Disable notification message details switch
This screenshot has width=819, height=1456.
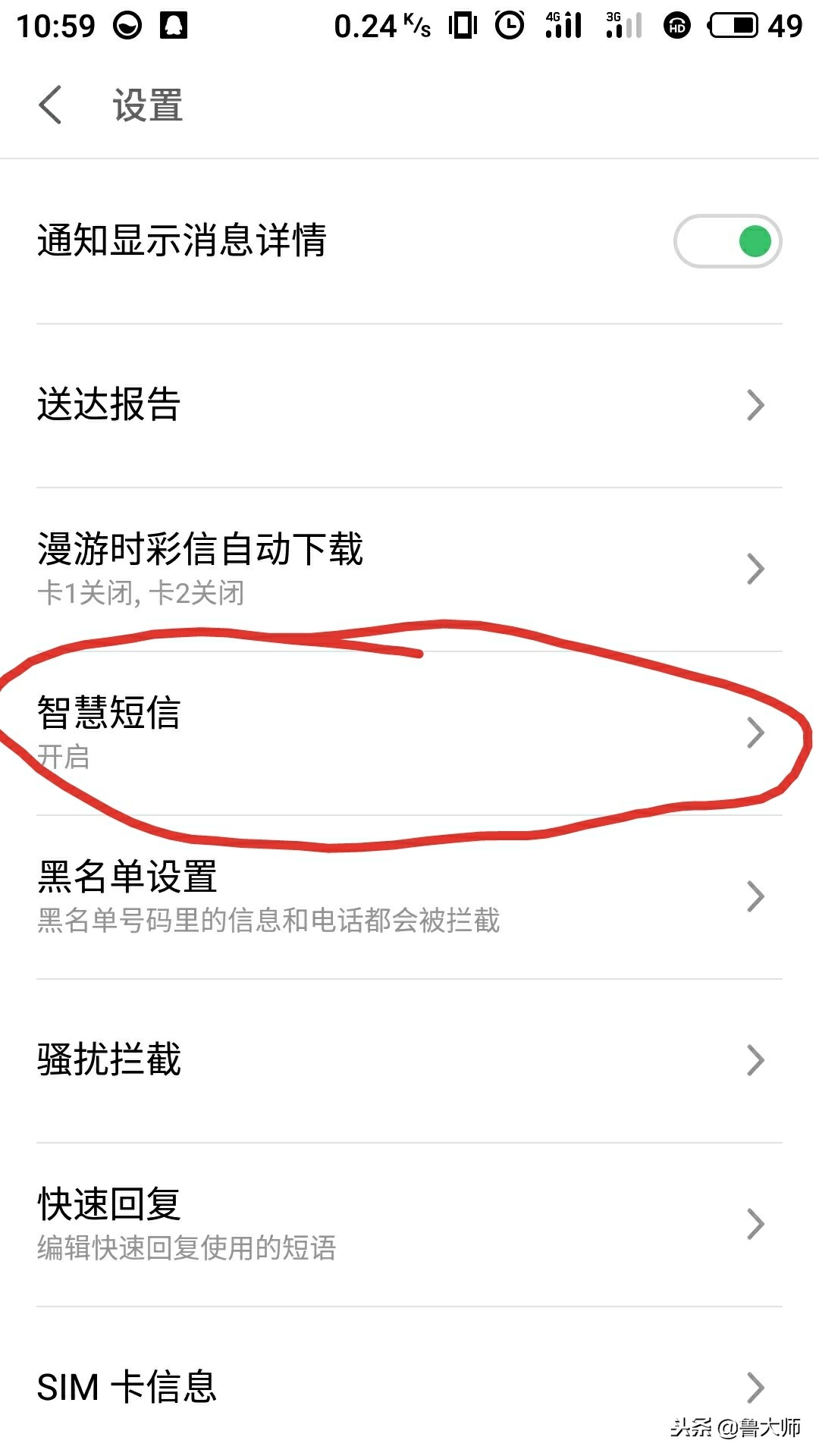726,240
